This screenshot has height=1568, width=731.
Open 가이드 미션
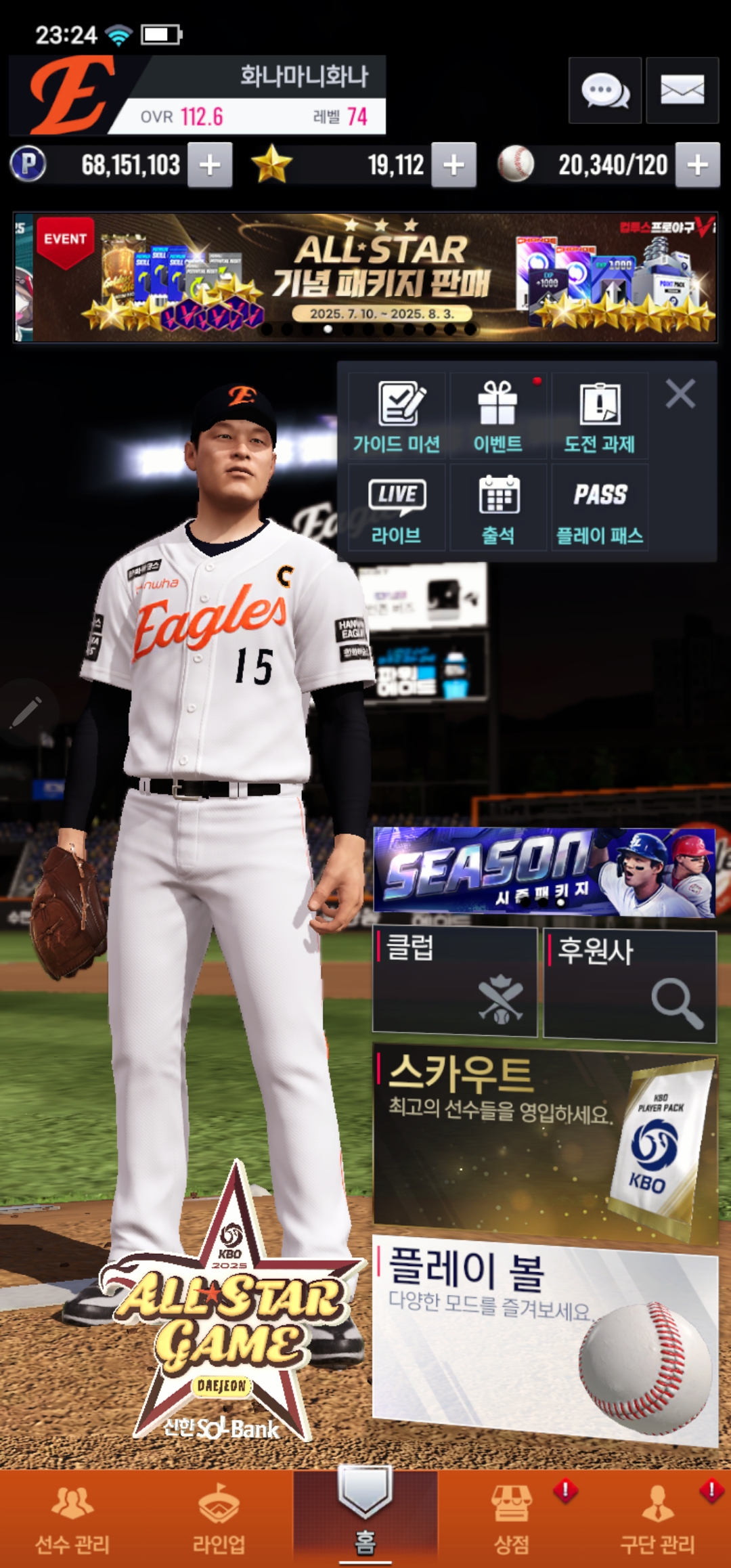coord(397,417)
